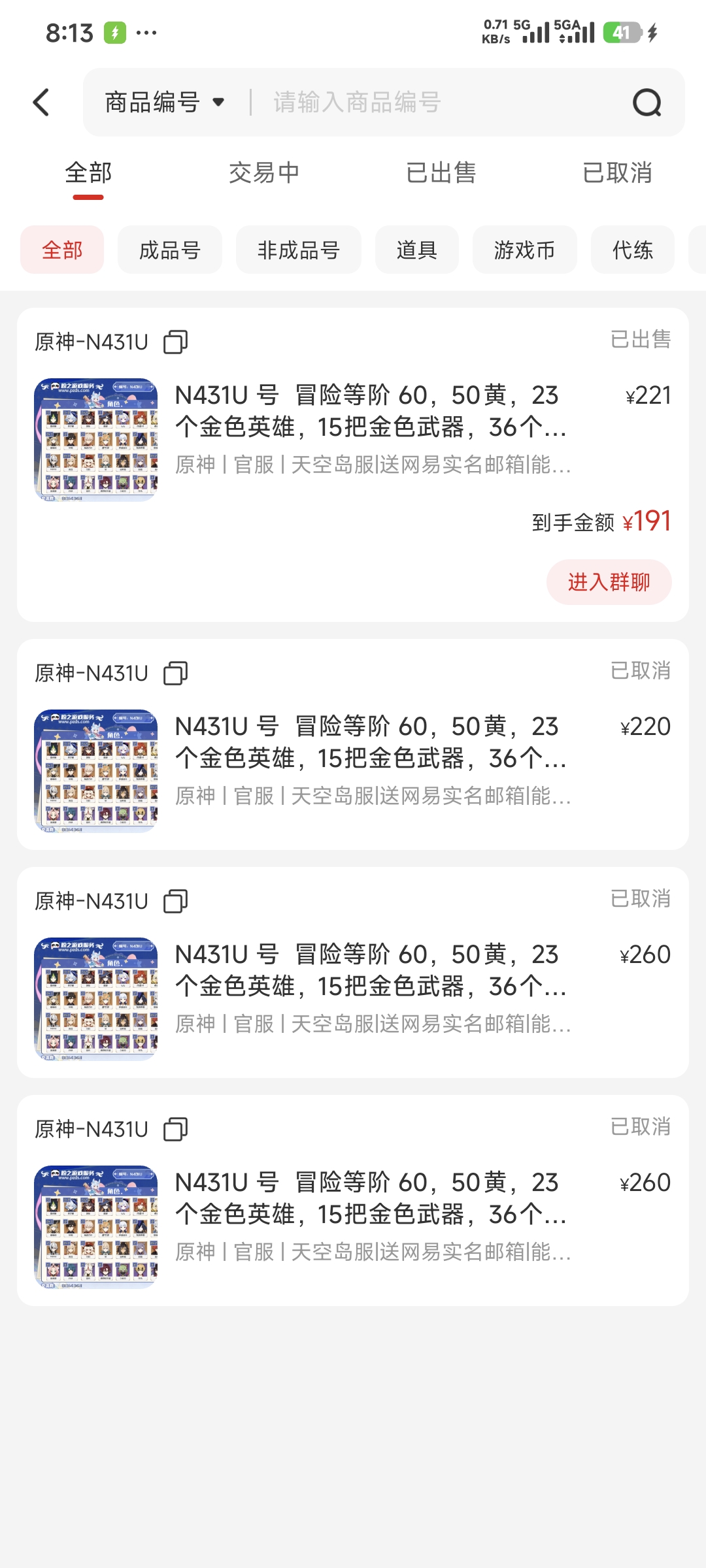
Task: Filter listings by 代练
Action: click(633, 250)
